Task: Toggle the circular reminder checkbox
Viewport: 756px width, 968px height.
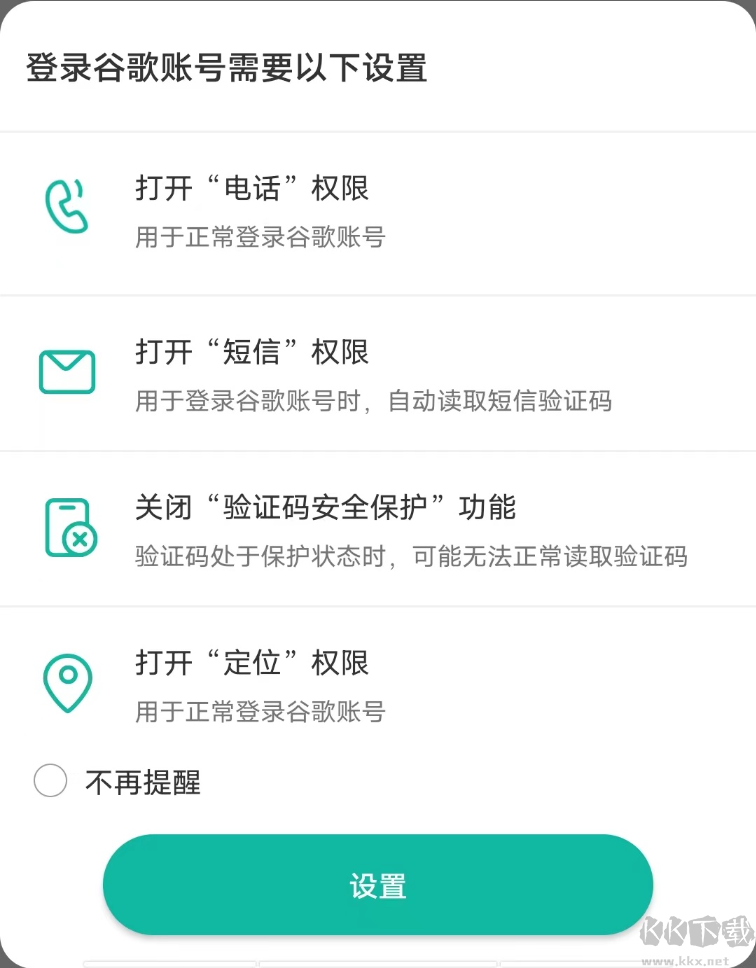Action: coord(50,781)
